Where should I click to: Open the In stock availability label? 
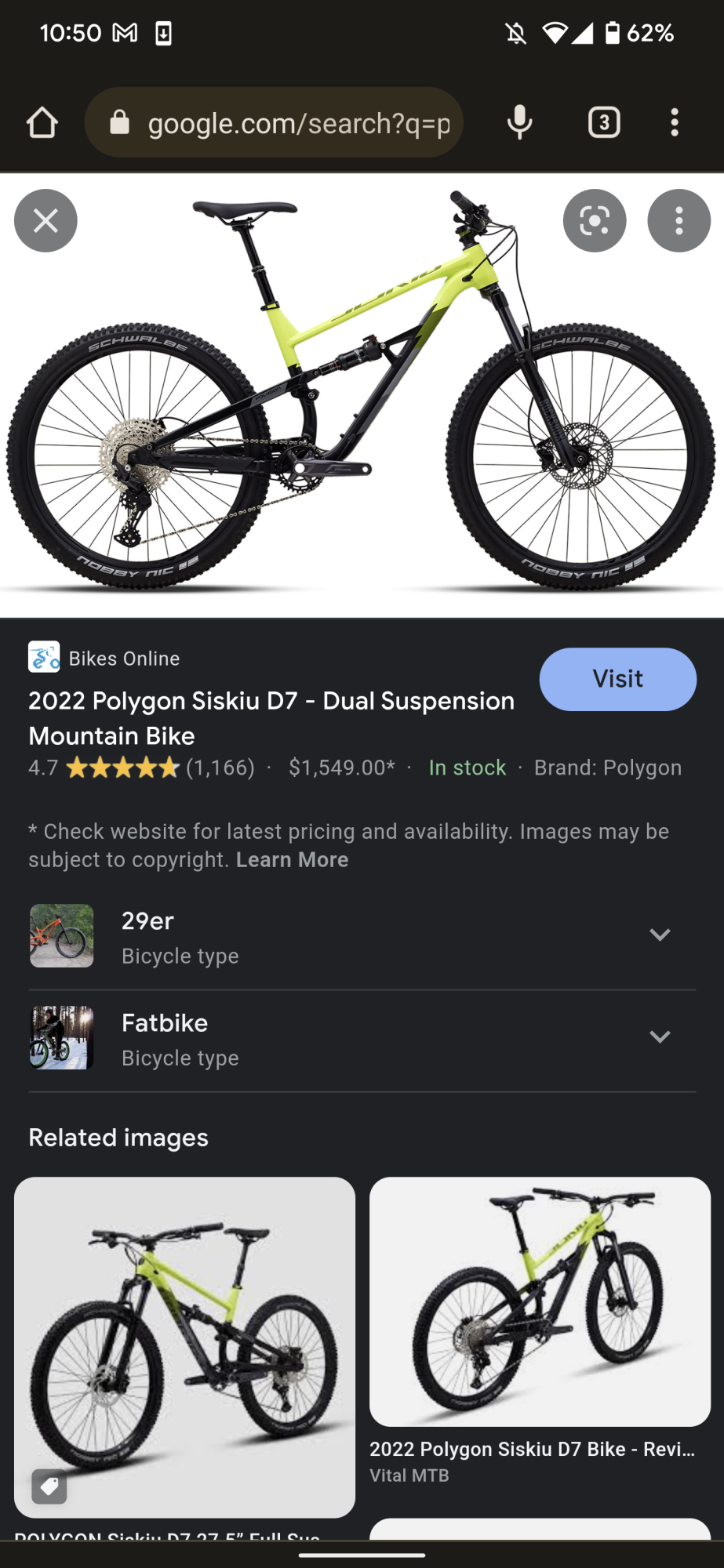467,768
